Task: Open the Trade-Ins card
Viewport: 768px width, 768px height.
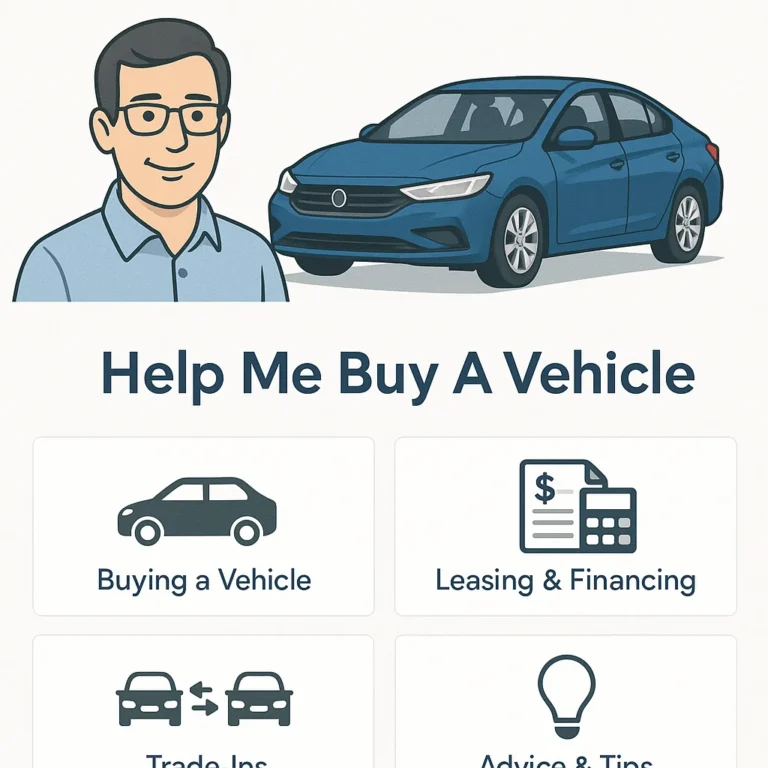Action: pos(204,705)
